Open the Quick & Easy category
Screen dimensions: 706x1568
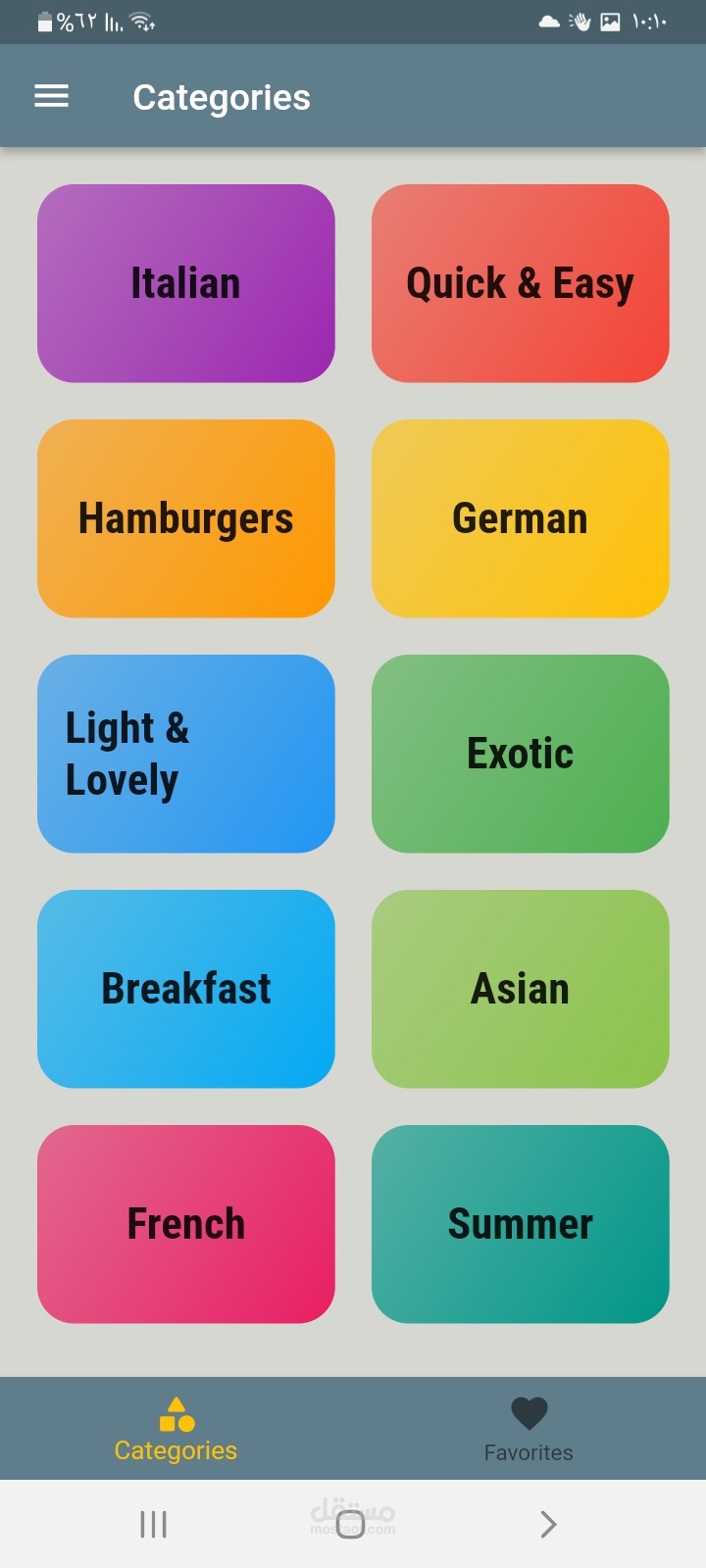pos(520,282)
